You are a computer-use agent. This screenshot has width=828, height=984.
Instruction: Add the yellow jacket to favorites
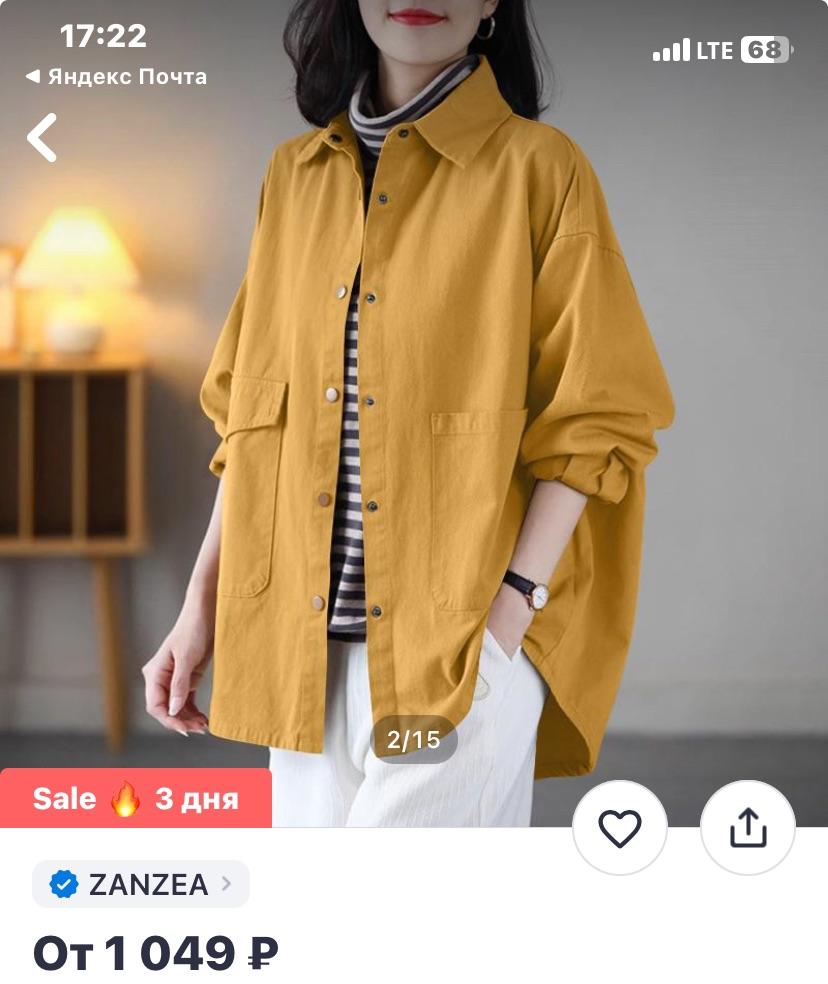pos(619,828)
